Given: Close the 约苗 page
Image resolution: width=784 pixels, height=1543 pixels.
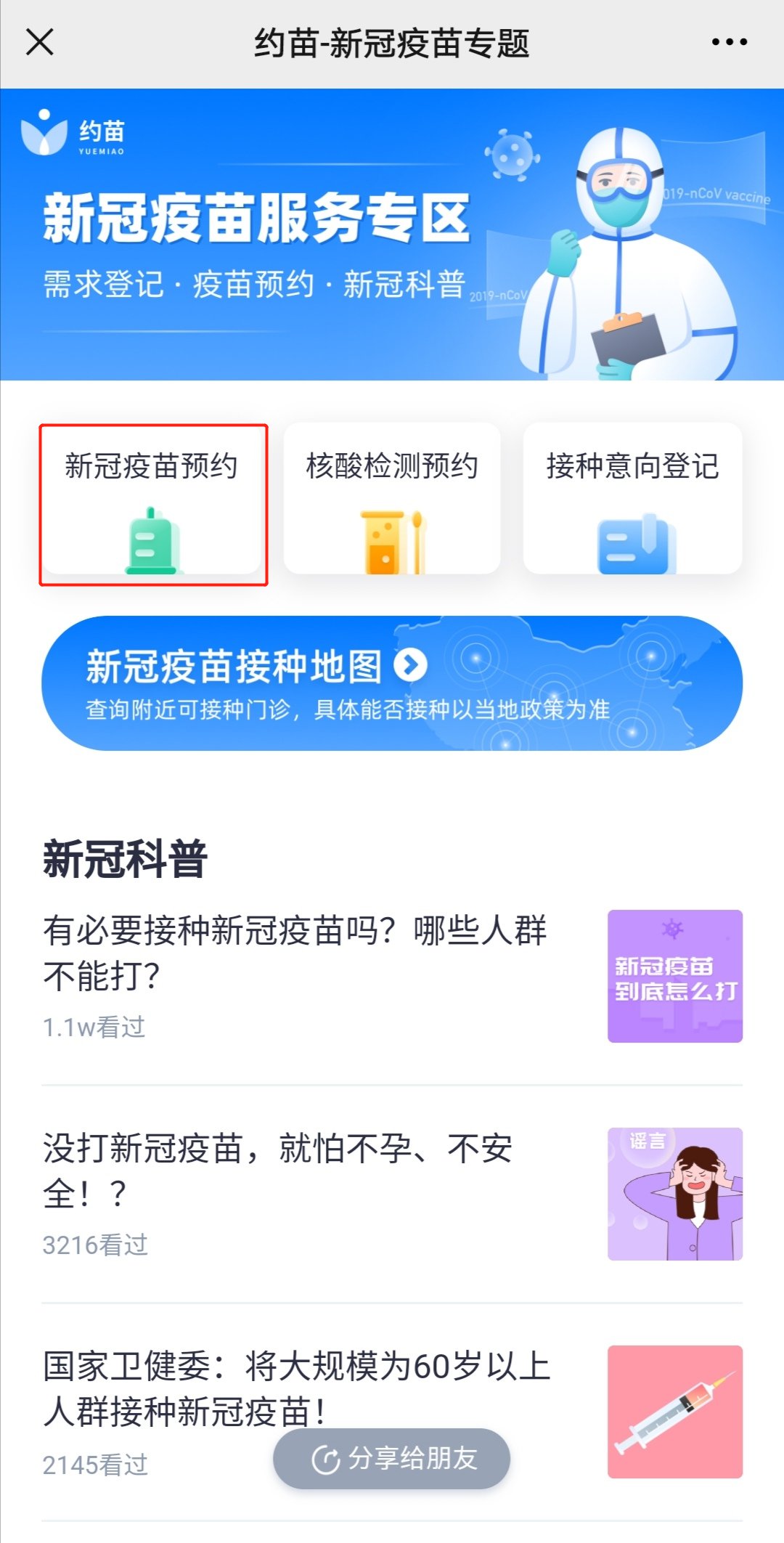Looking at the screenshot, I should coord(40,42).
